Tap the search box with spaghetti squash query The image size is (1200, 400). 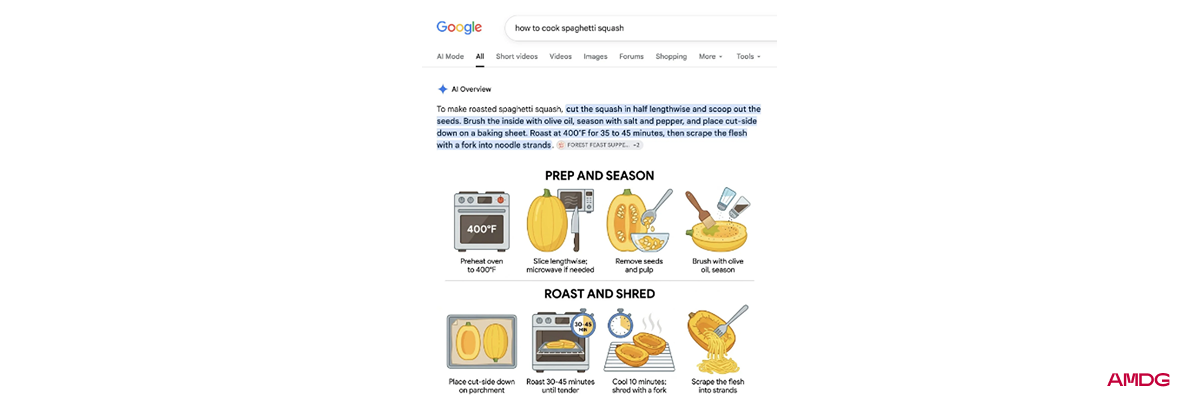point(640,28)
